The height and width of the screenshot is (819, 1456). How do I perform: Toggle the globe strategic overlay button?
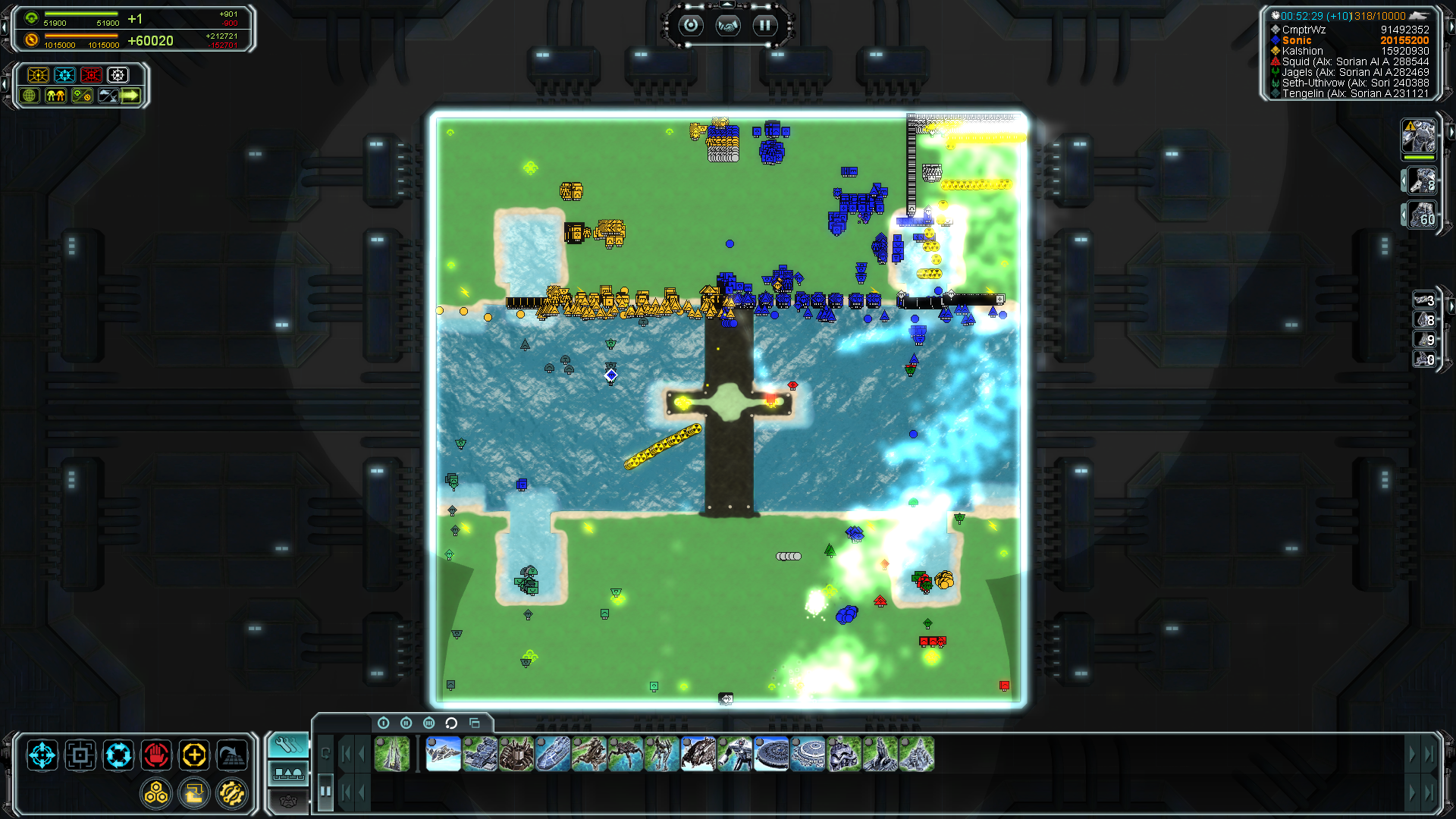[x=30, y=96]
